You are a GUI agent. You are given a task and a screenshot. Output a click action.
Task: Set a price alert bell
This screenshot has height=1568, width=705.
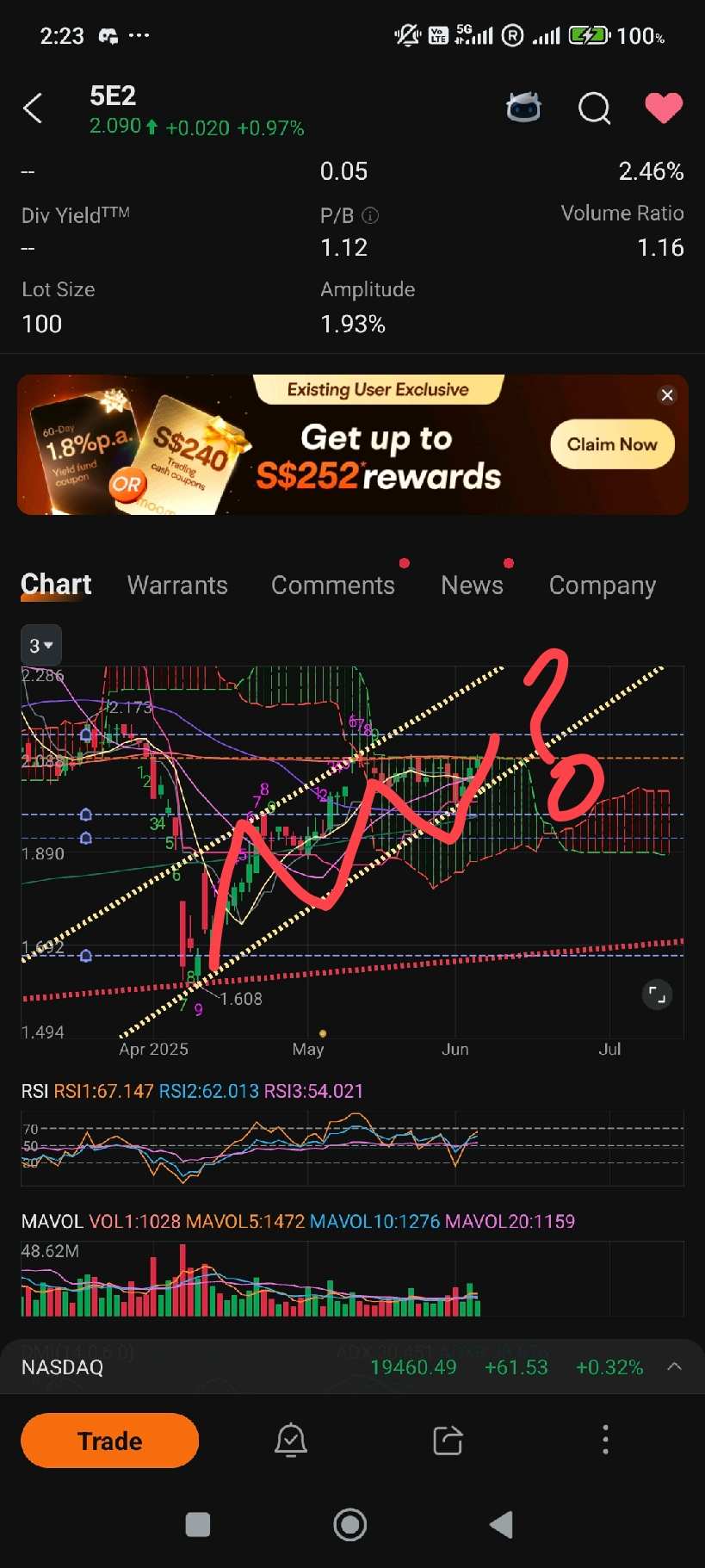pyautogui.click(x=291, y=1440)
